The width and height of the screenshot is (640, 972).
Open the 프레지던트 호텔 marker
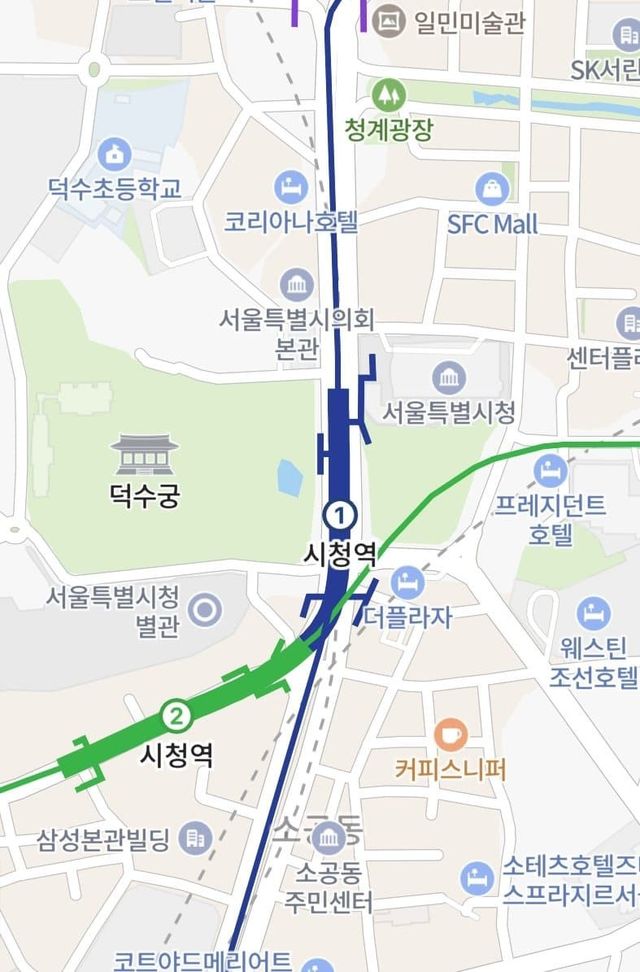[x=550, y=471]
